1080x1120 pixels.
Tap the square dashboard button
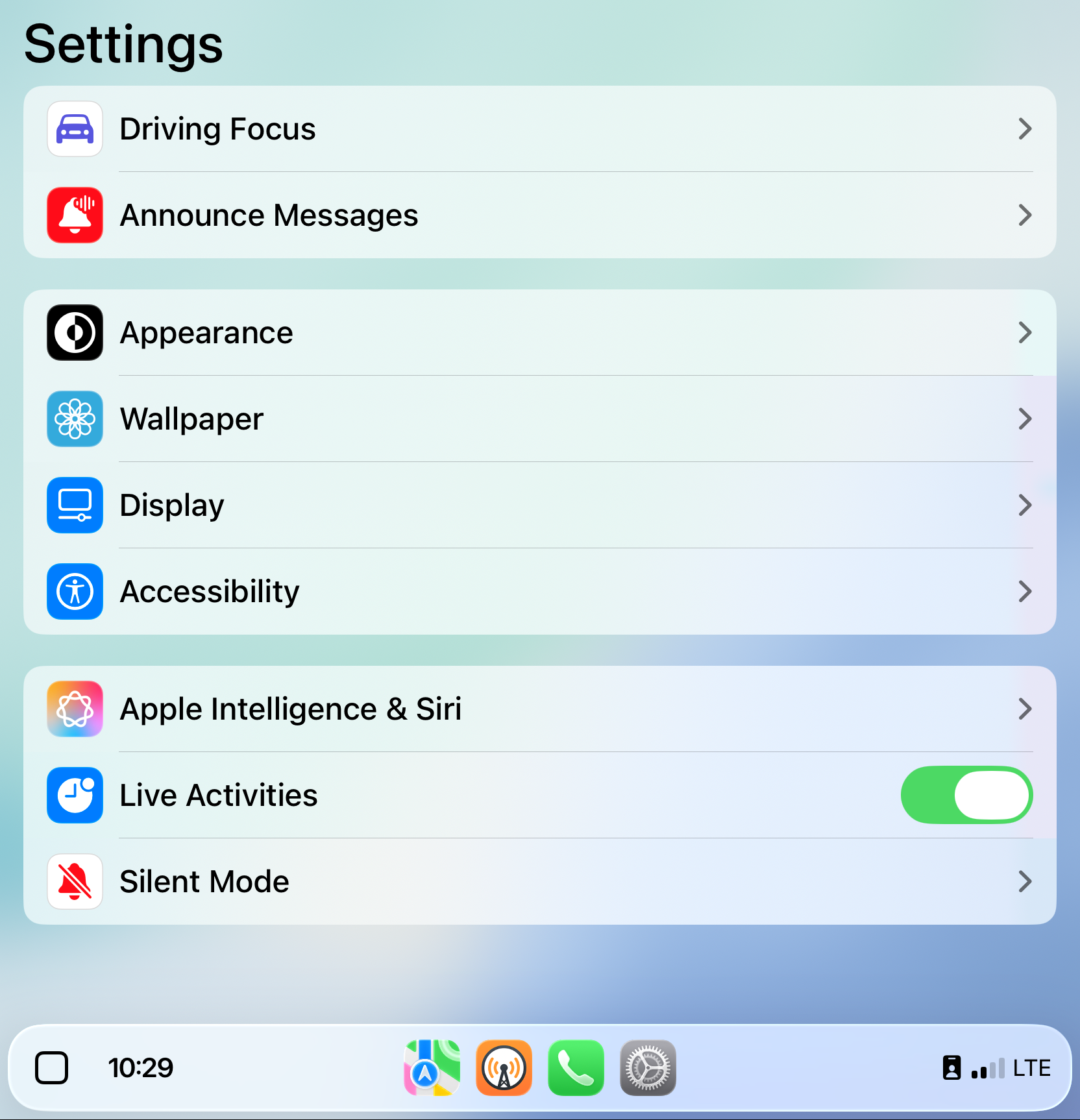pos(52,1068)
